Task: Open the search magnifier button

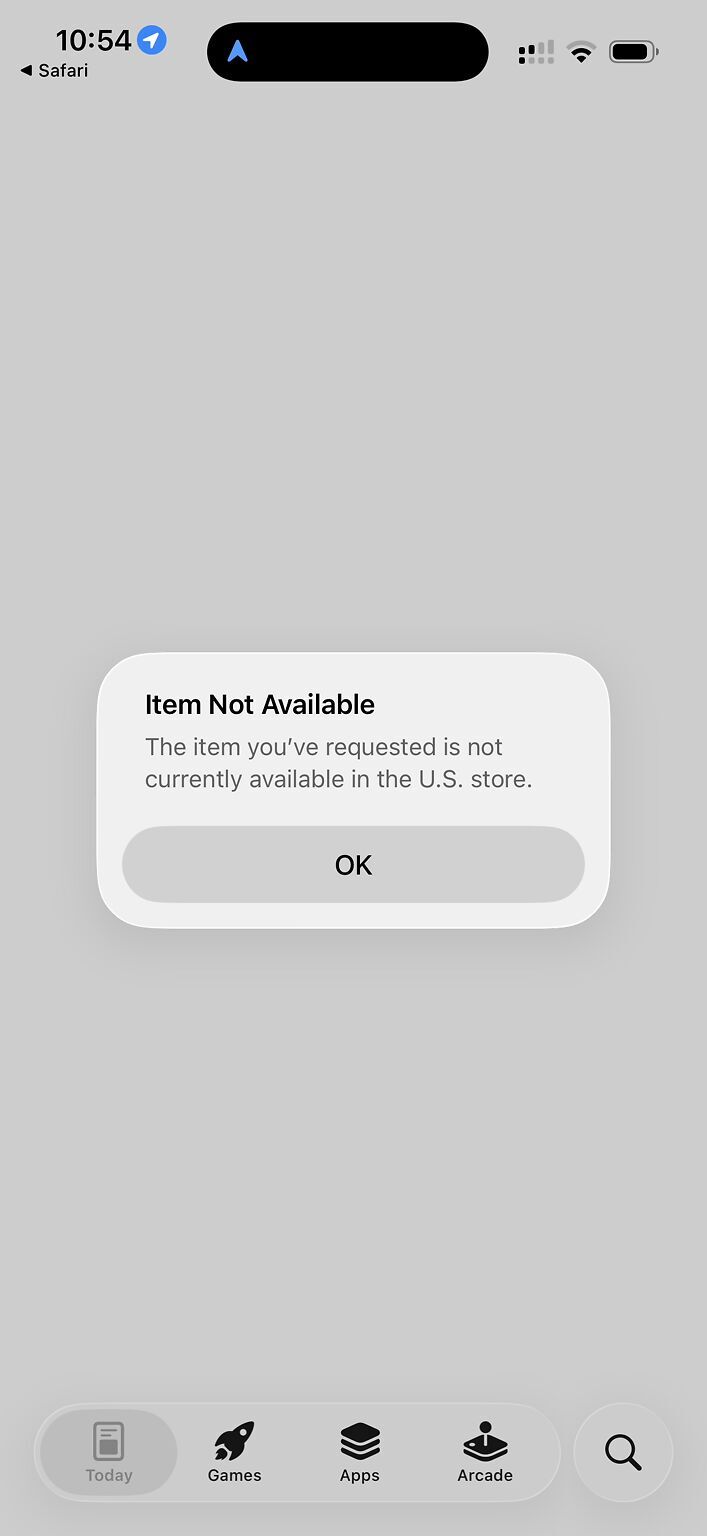Action: (623, 1452)
